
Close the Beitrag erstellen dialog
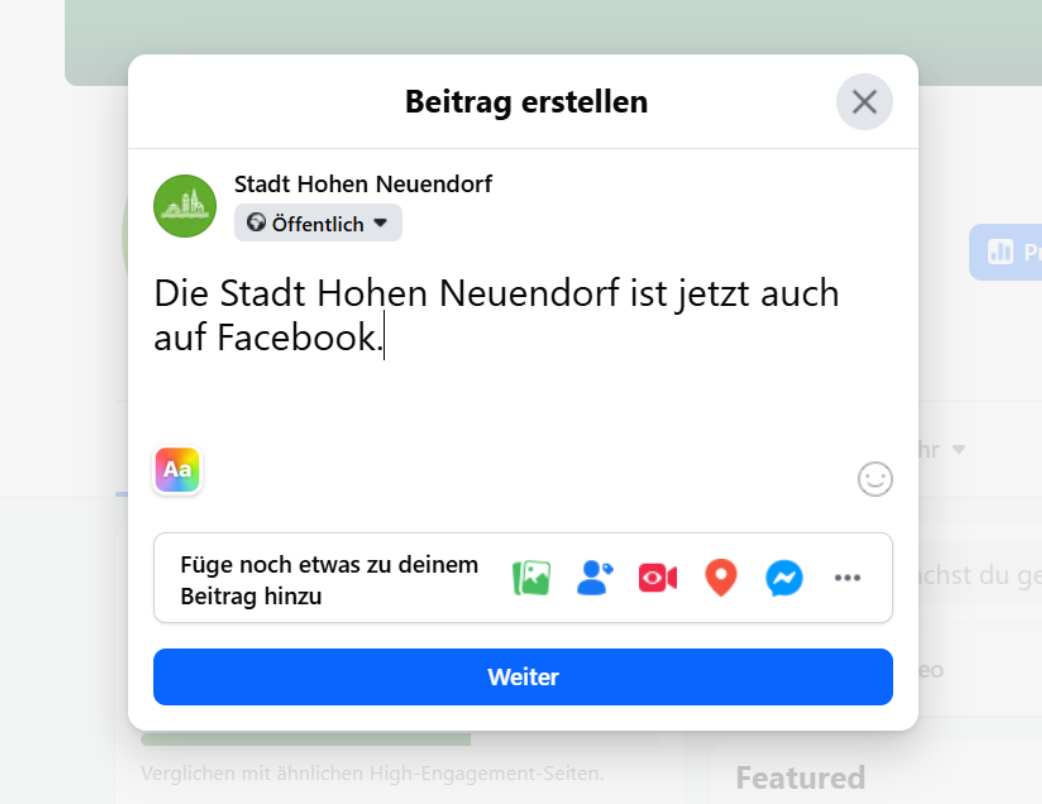click(x=864, y=102)
